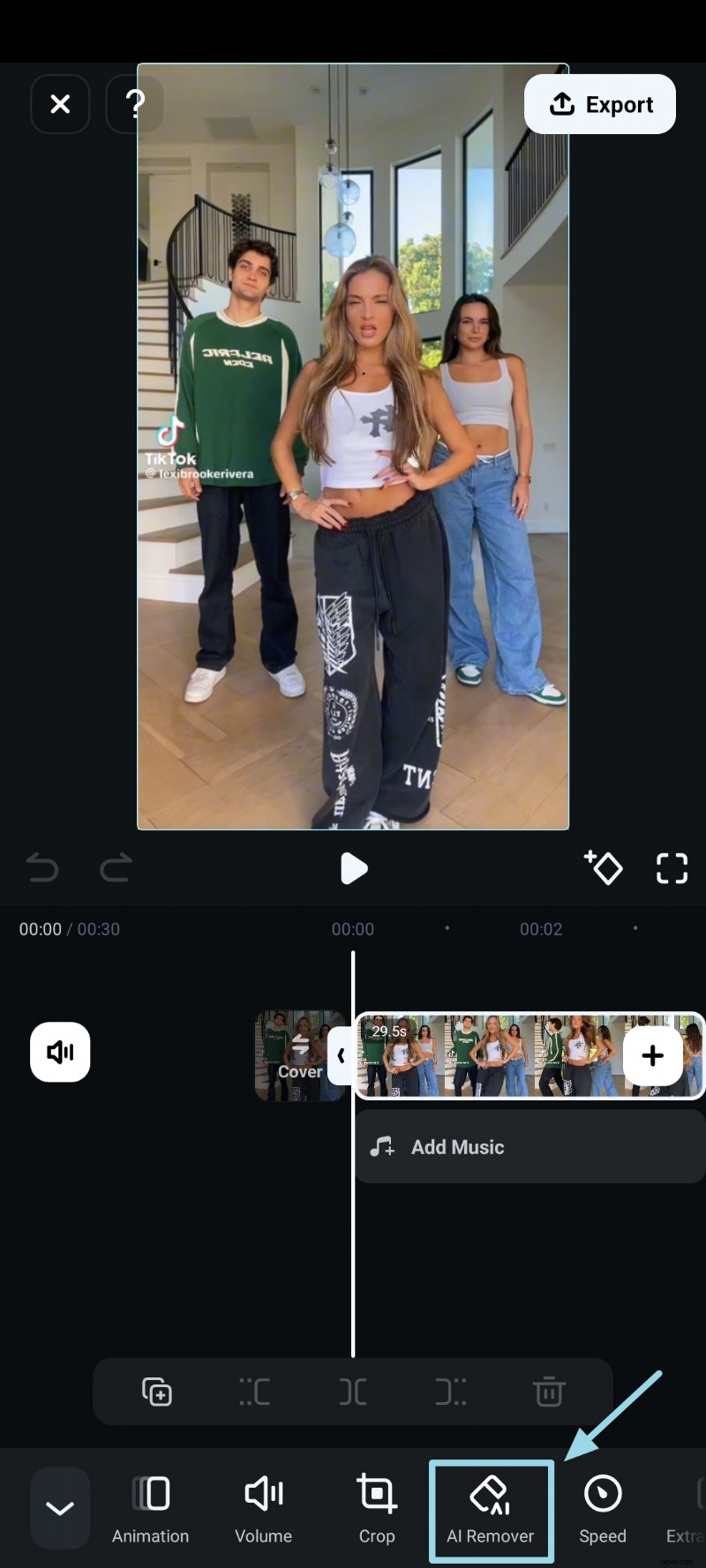
Task: Toggle fullscreen preview mode
Action: tap(672, 868)
